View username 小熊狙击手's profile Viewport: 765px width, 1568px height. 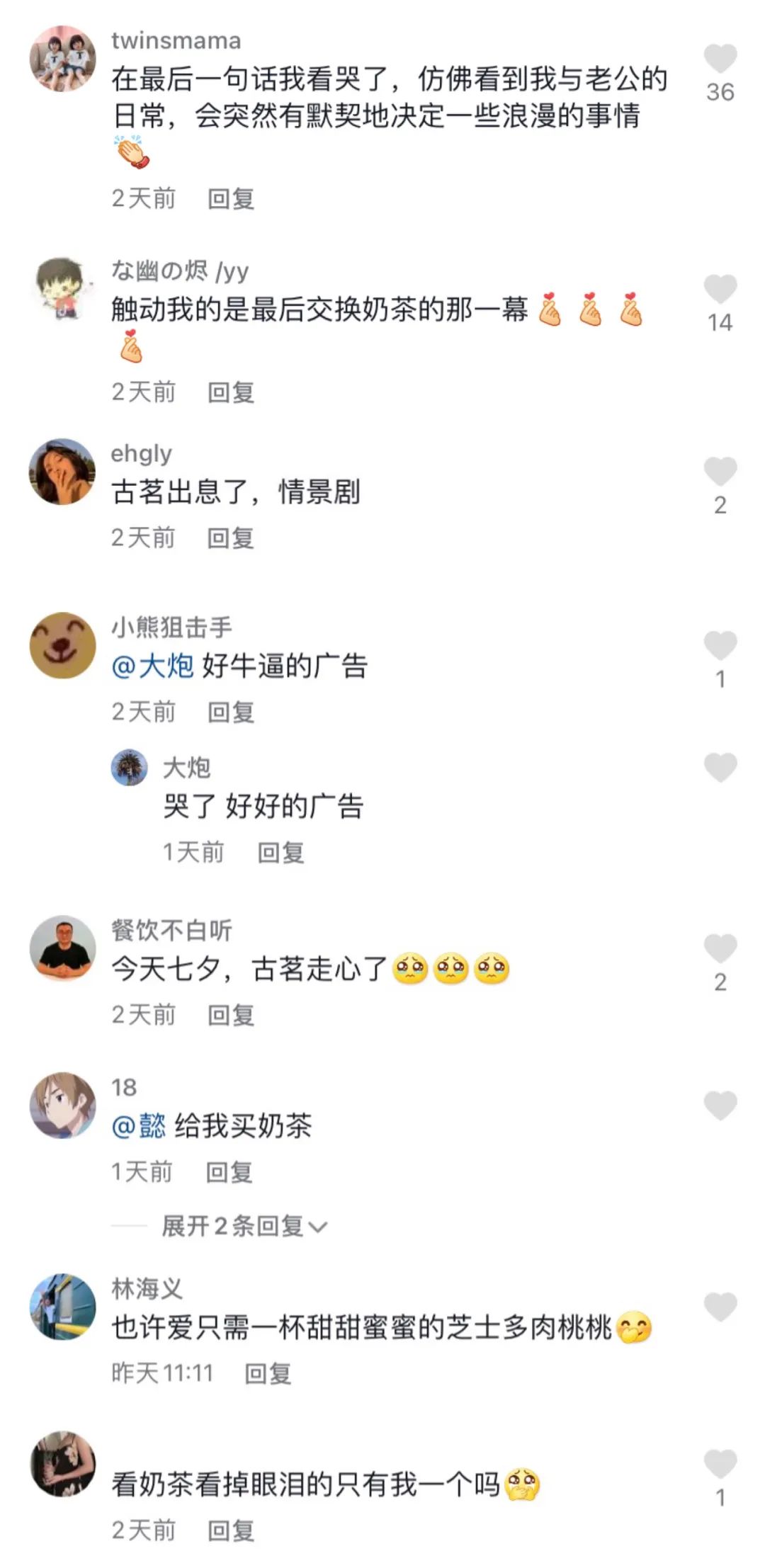pyautogui.click(x=171, y=627)
